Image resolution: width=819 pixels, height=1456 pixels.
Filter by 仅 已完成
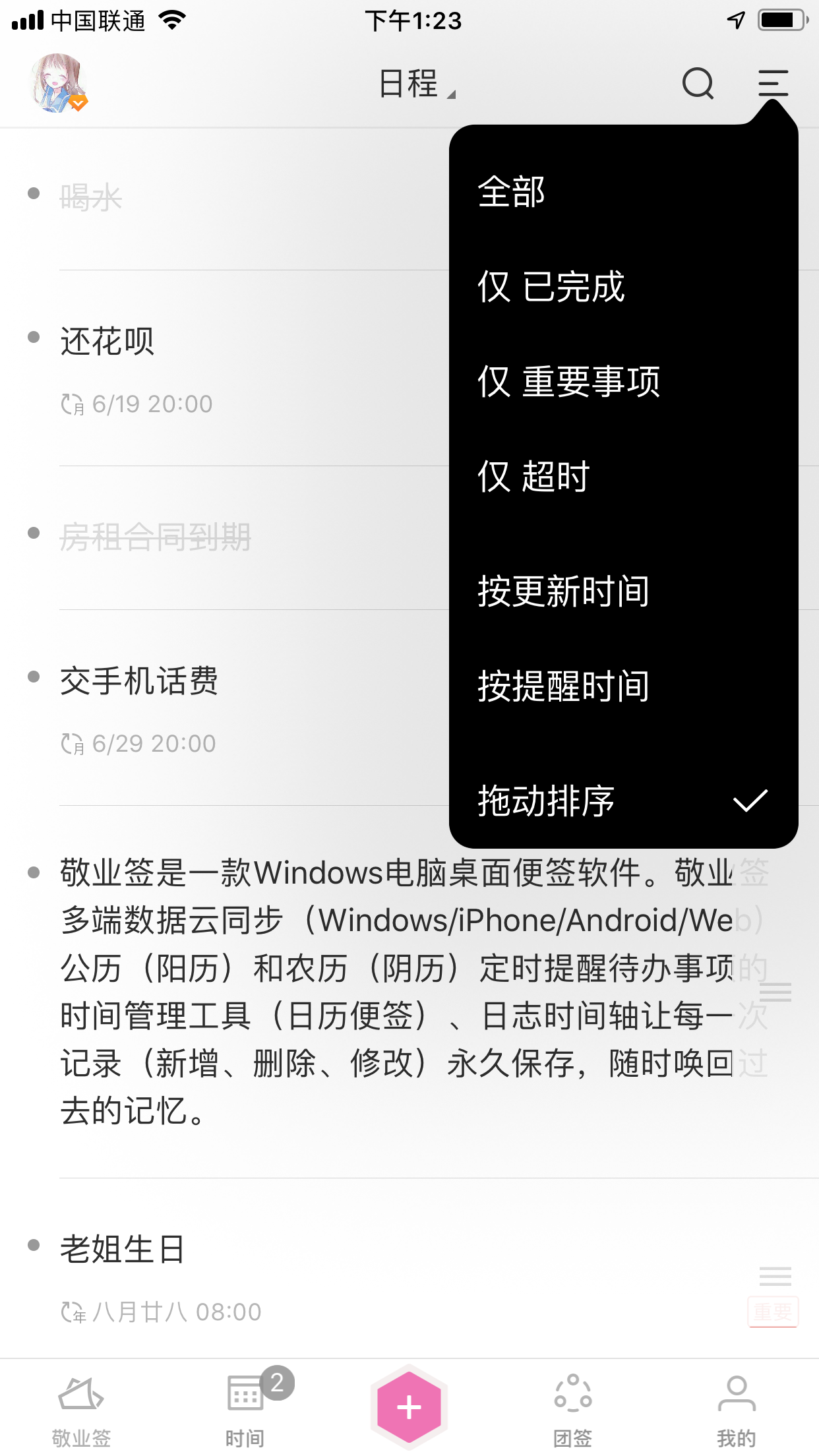coord(623,287)
